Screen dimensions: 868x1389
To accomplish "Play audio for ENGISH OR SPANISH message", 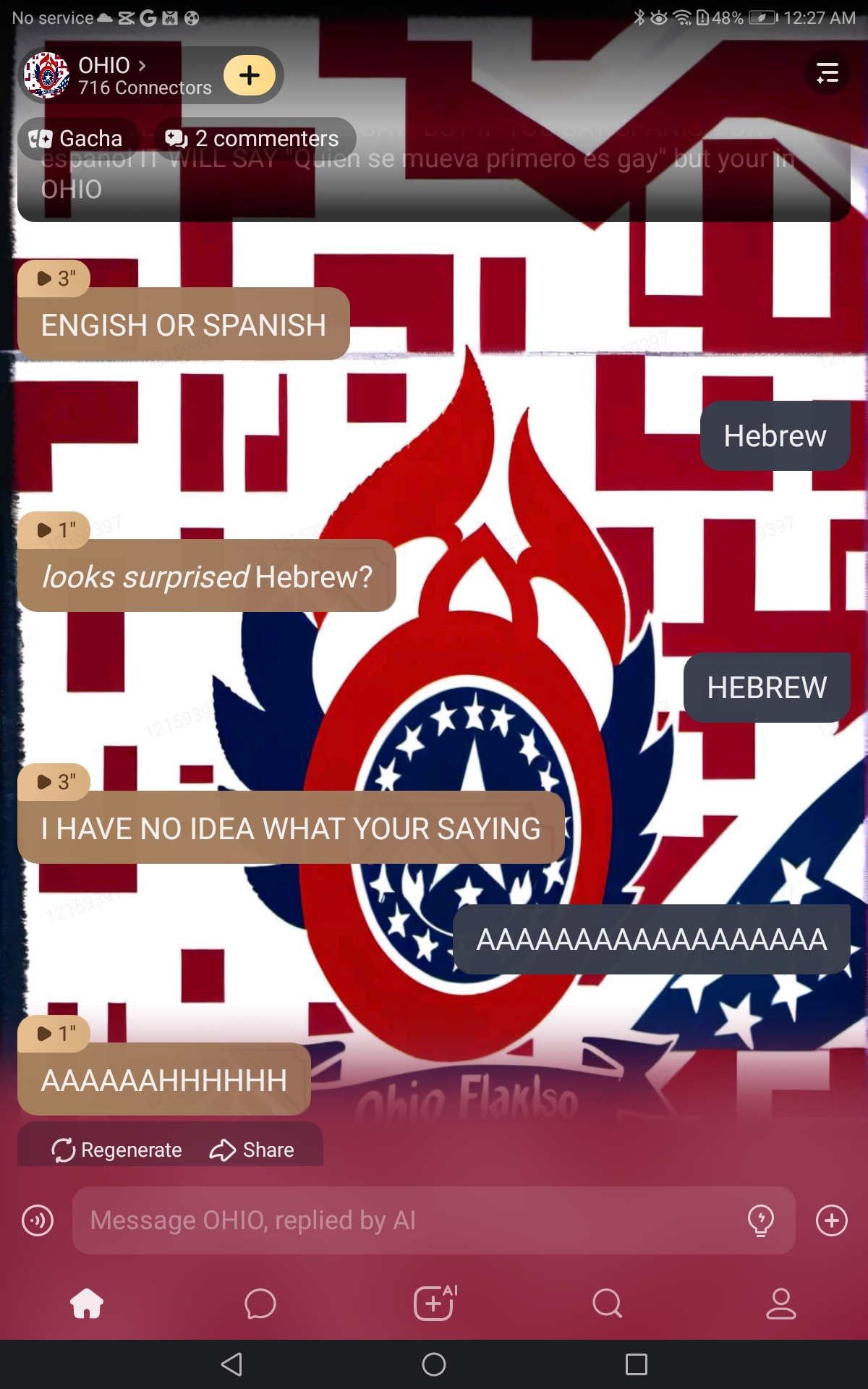I will pos(54,279).
